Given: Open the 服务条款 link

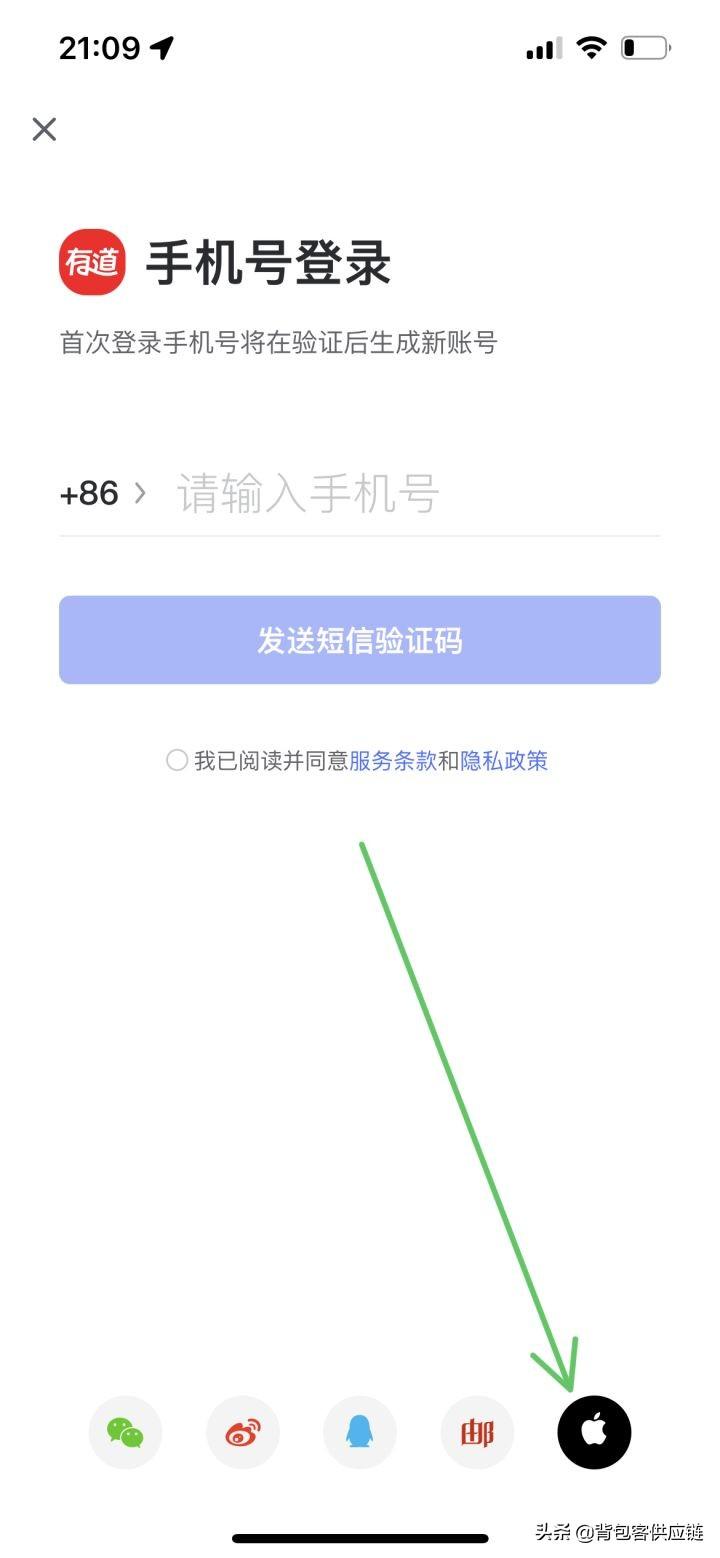Looking at the screenshot, I should coord(393,761).
